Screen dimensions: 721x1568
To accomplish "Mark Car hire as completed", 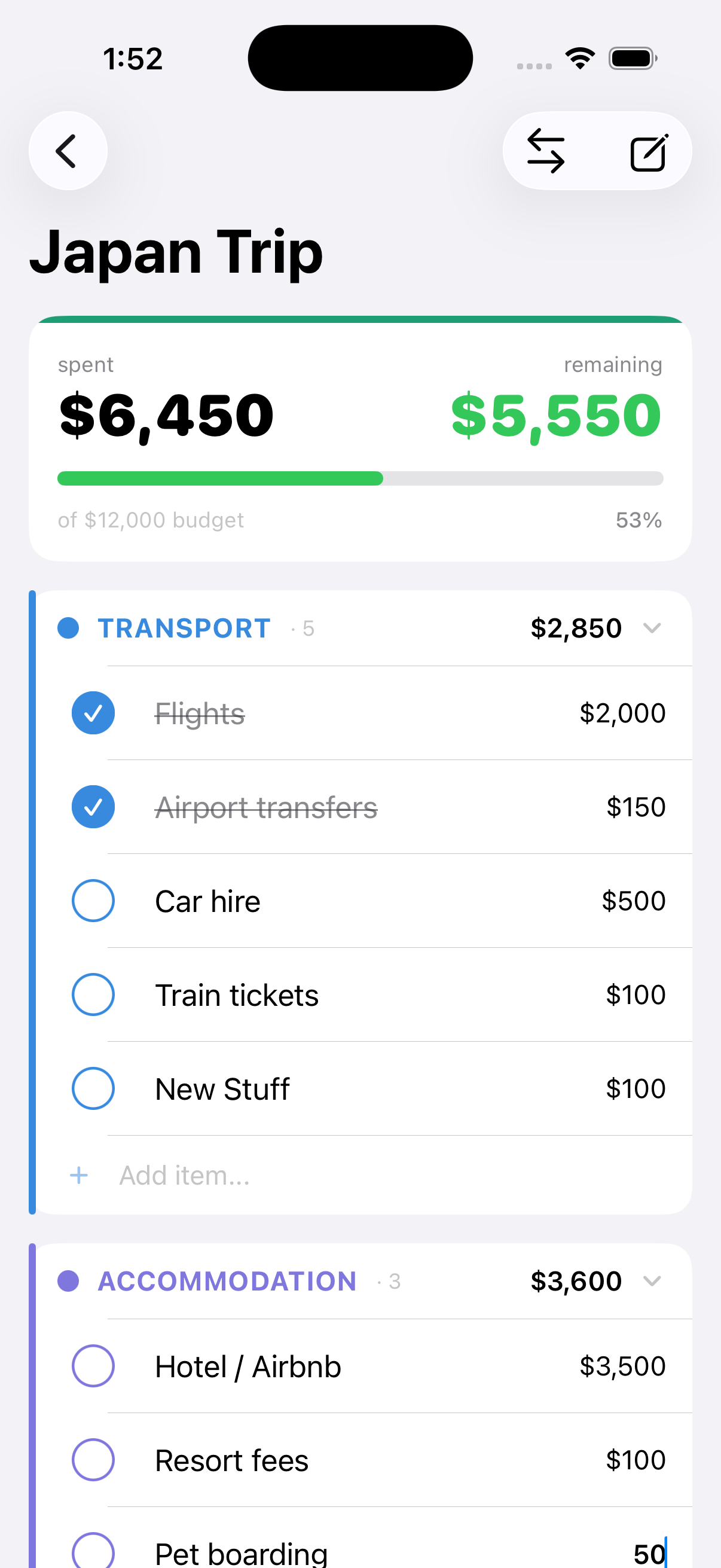I will (93, 901).
